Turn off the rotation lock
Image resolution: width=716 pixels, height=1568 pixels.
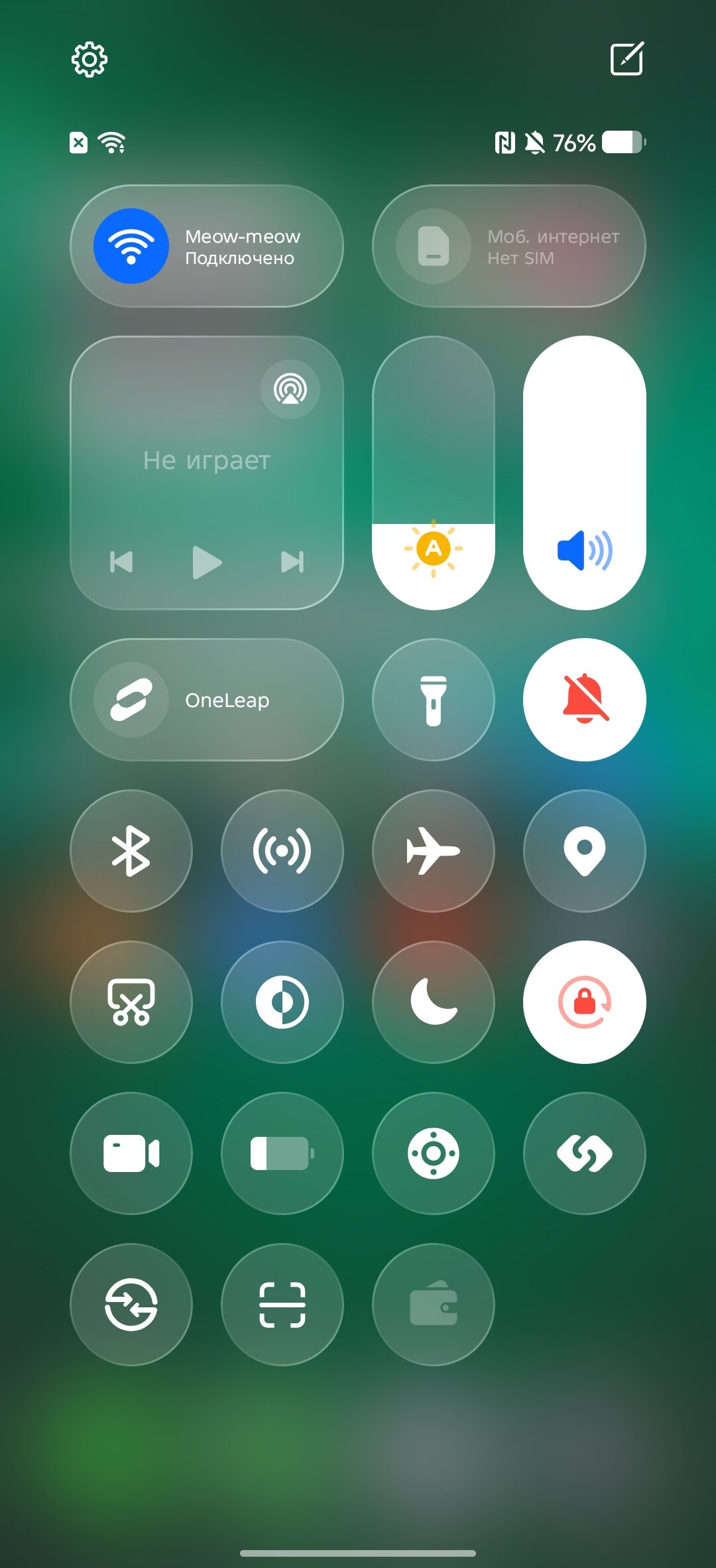tap(584, 1002)
